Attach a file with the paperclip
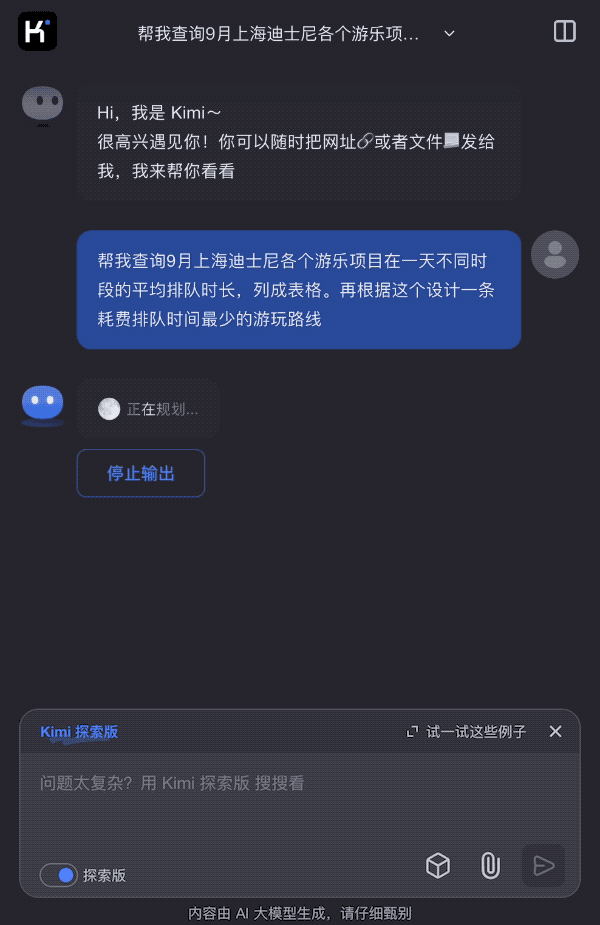This screenshot has width=600, height=925. point(490,866)
